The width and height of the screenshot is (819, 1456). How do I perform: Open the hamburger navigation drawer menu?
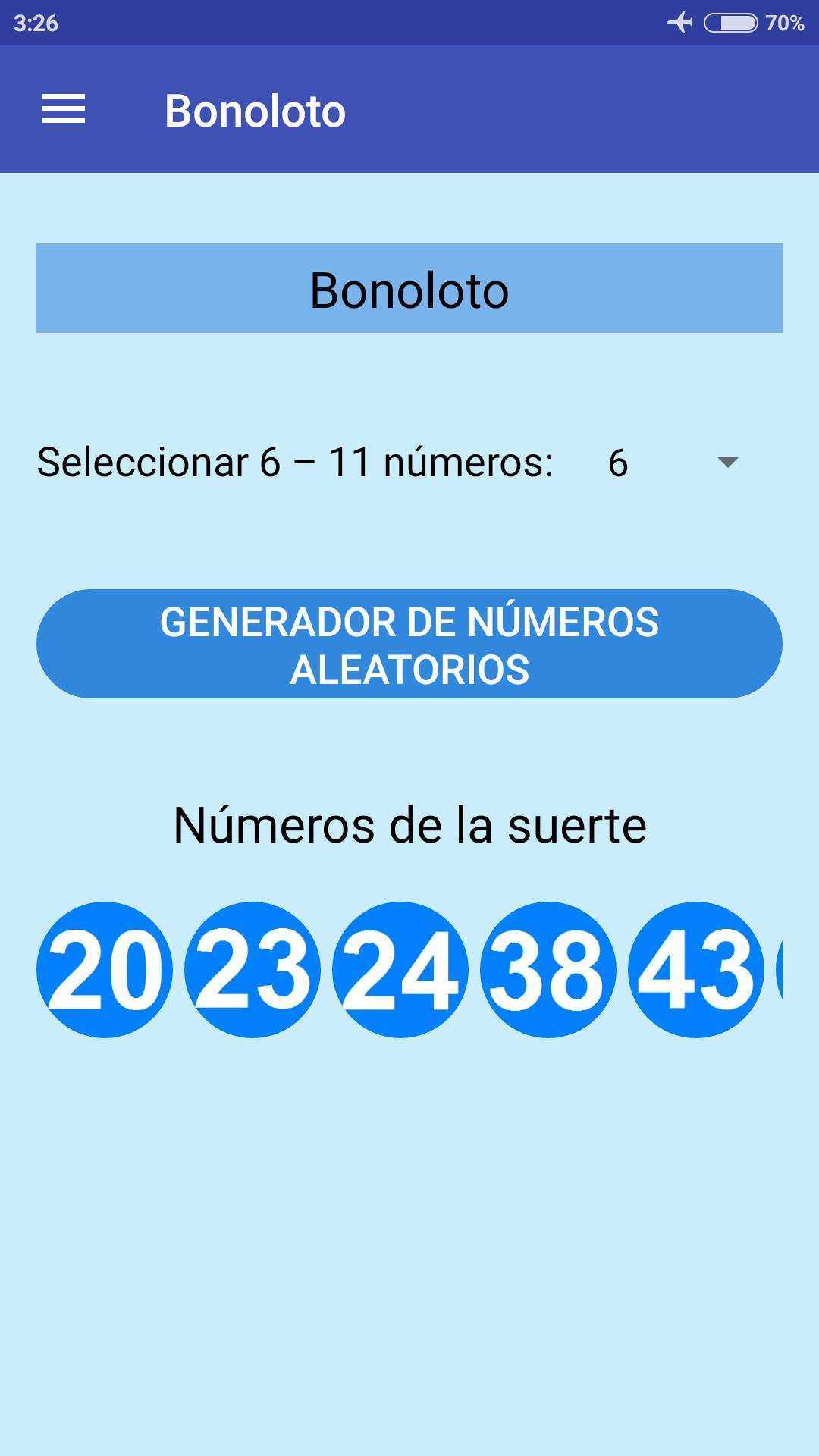pyautogui.click(x=64, y=109)
